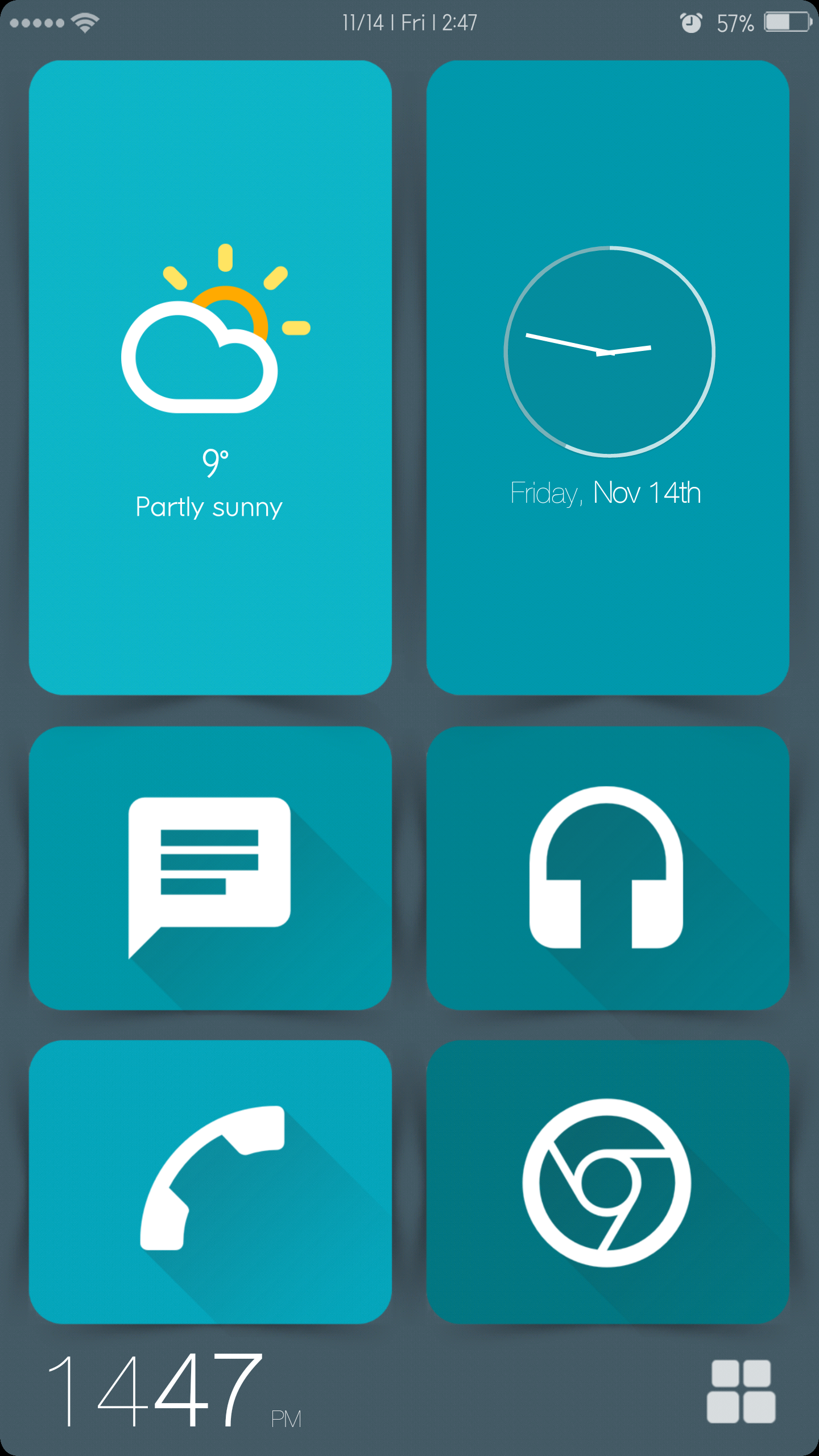This screenshot has height=1456, width=819.
Task: Launch the messaging app tile
Action: [210, 868]
